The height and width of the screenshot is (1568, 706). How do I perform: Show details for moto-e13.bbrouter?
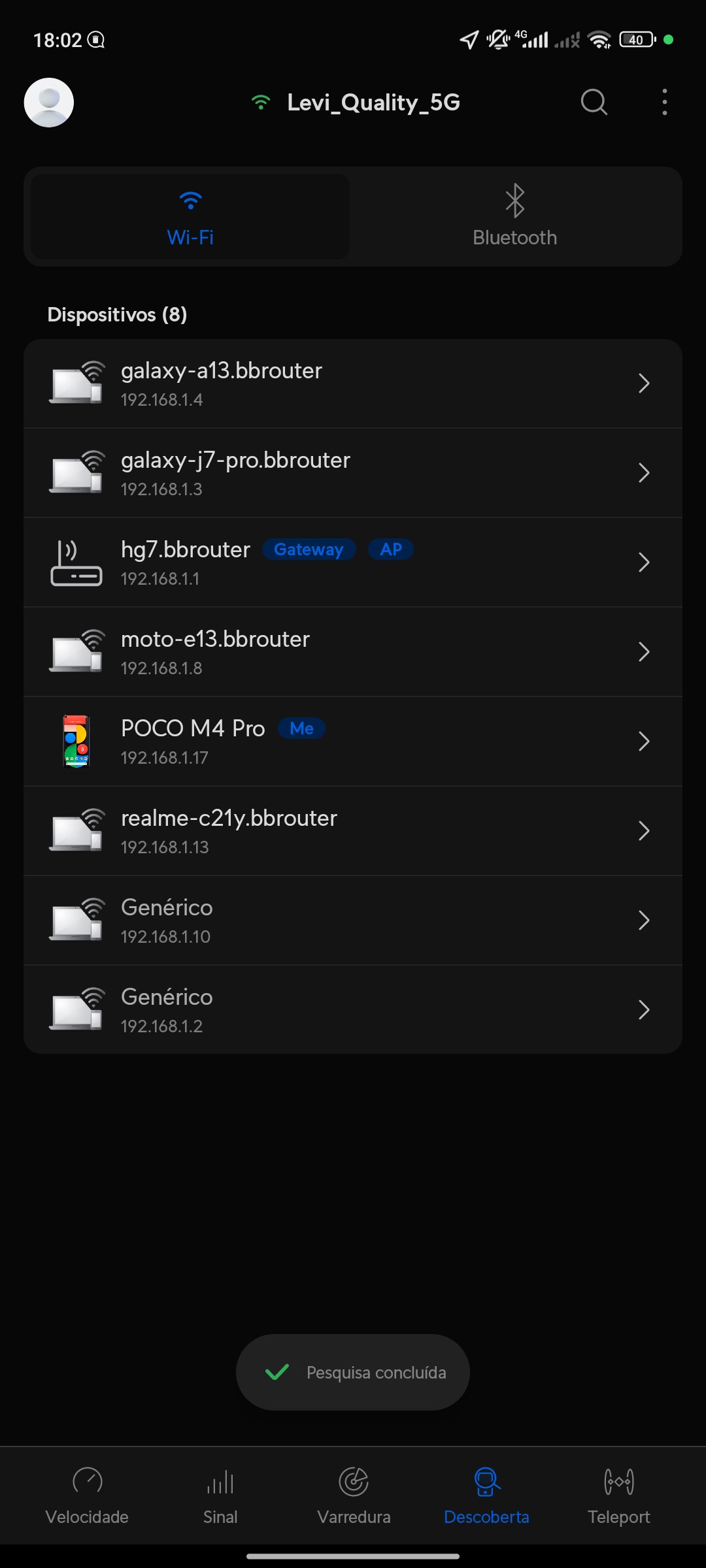[x=353, y=652]
